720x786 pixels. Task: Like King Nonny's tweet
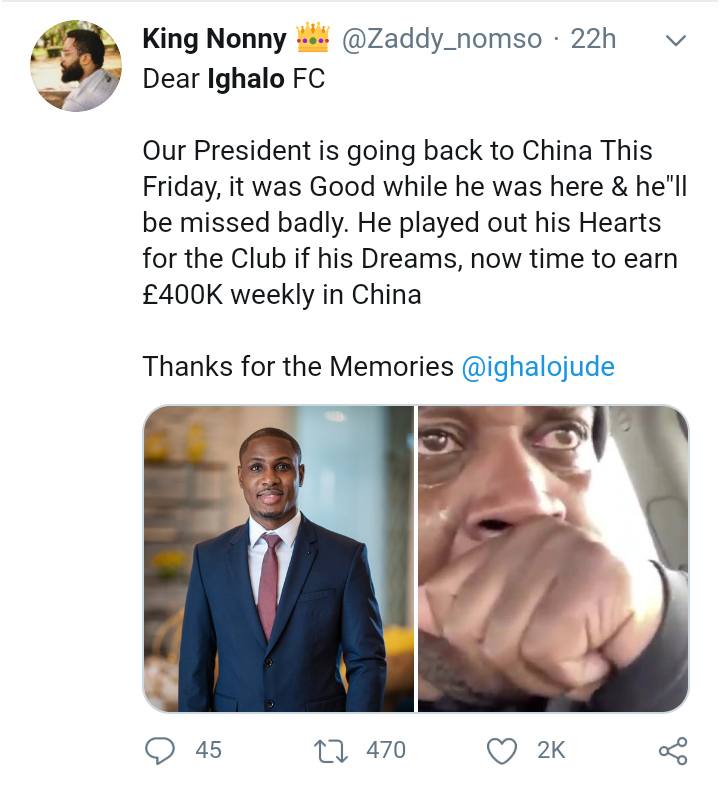click(x=502, y=749)
